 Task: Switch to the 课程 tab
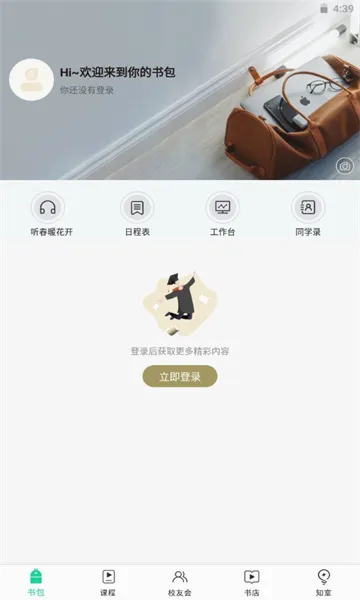[108, 582]
